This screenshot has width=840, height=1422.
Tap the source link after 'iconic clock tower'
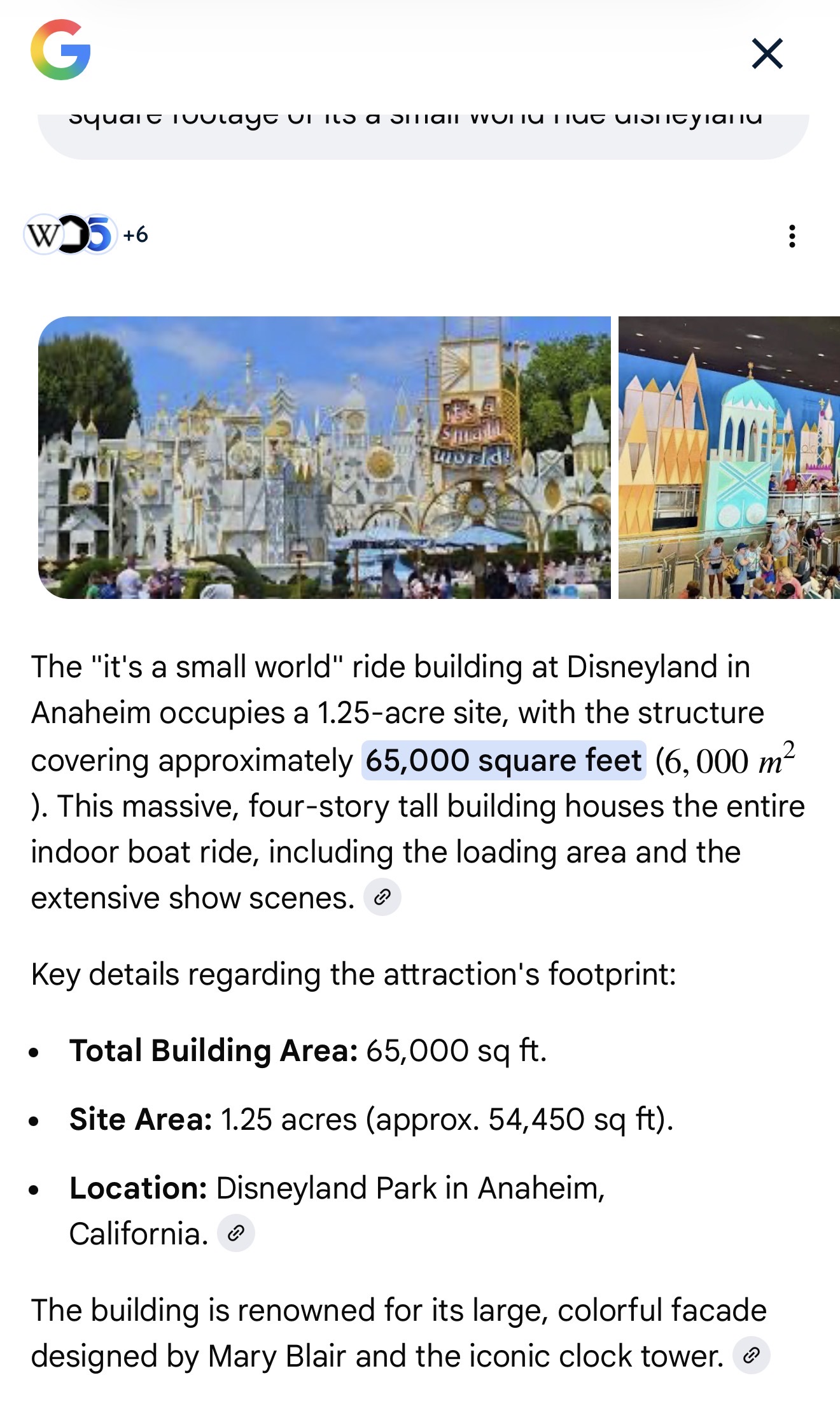(x=752, y=1356)
